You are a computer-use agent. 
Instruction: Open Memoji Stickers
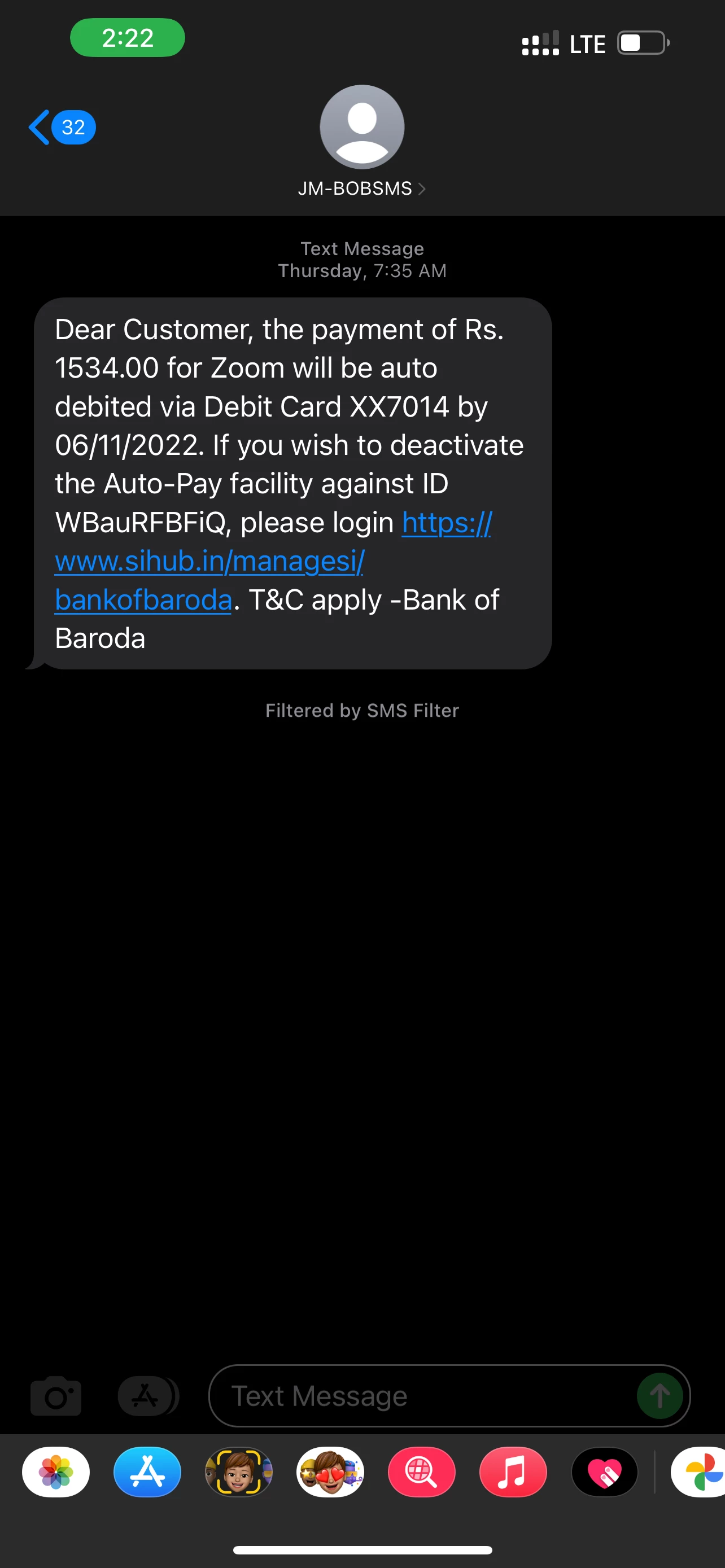(x=330, y=1472)
